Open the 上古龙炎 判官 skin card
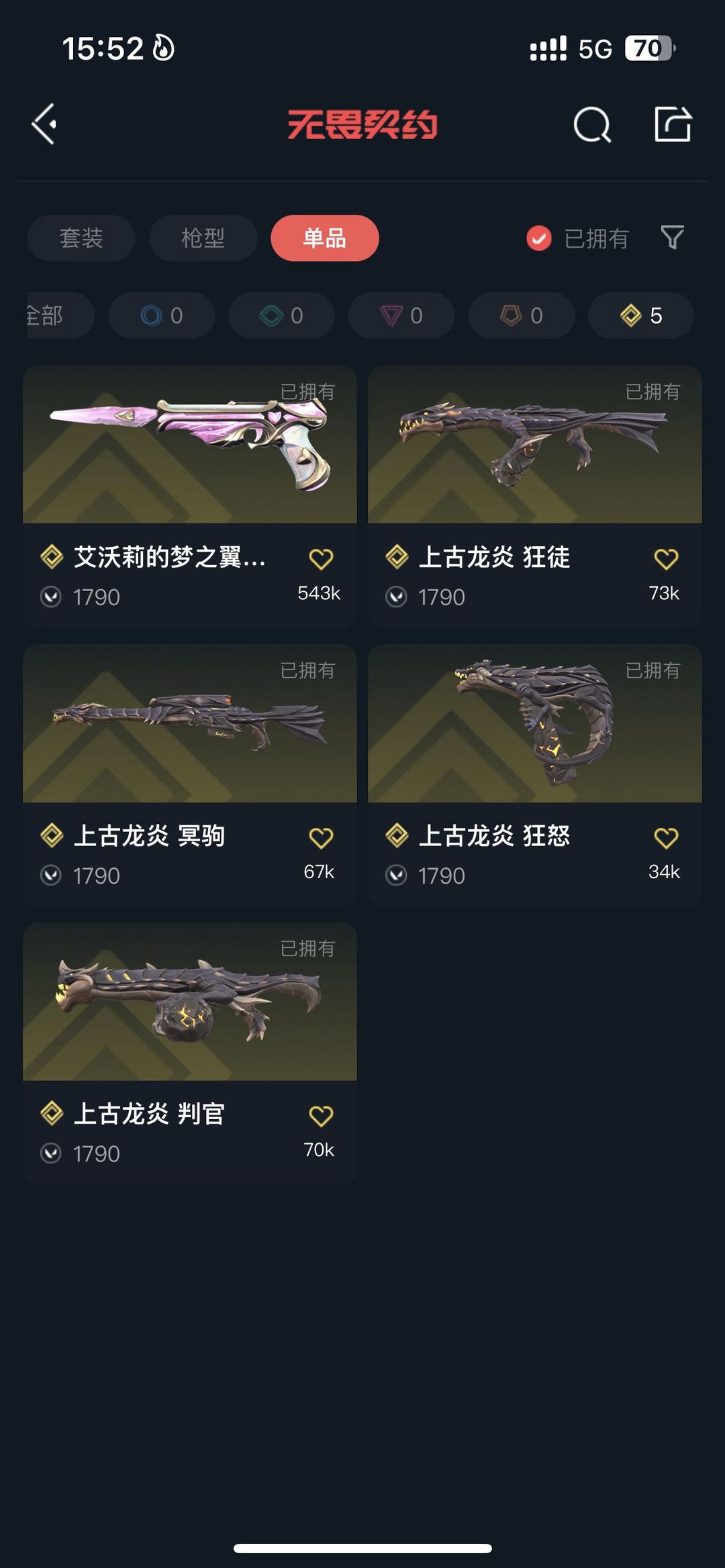Image resolution: width=725 pixels, height=1568 pixels. click(190, 1053)
